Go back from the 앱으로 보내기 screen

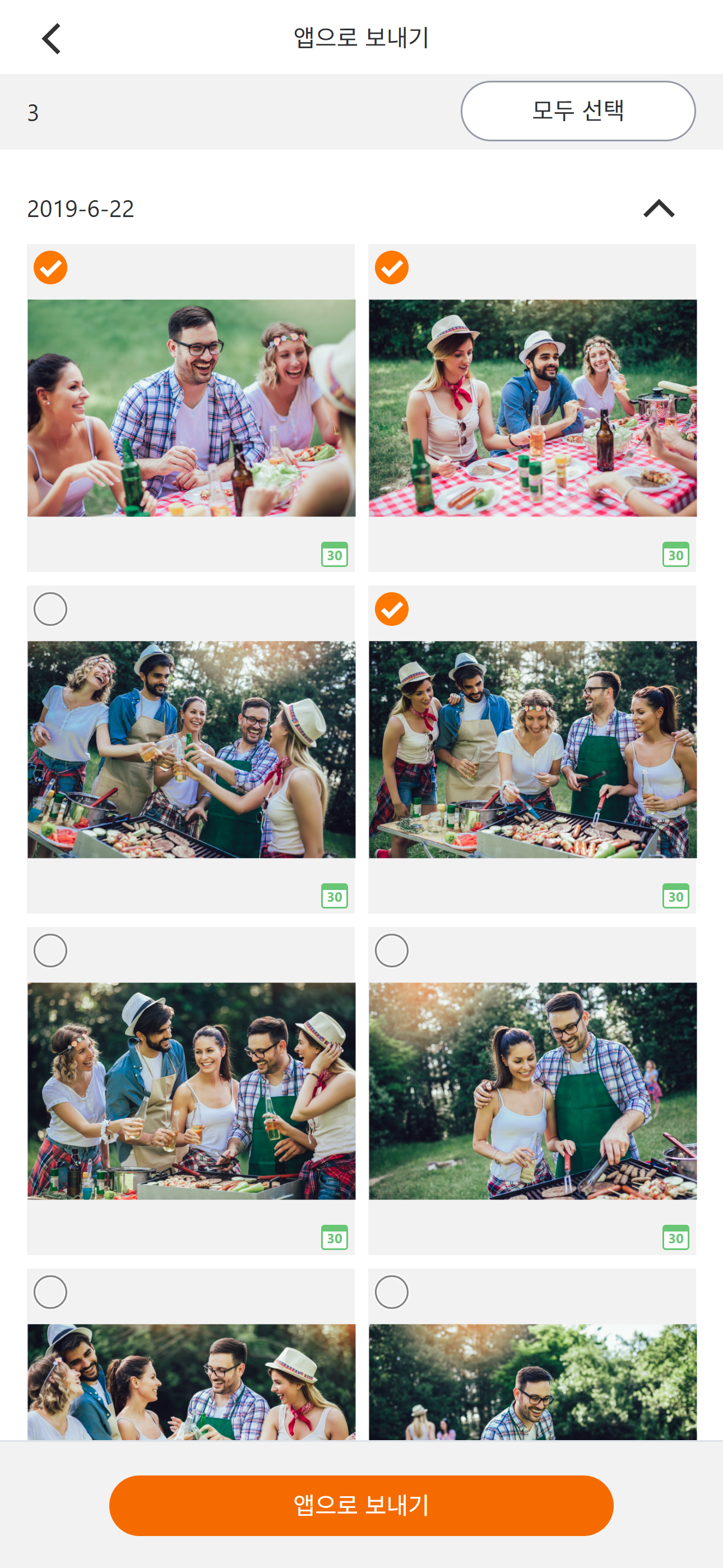[51, 38]
